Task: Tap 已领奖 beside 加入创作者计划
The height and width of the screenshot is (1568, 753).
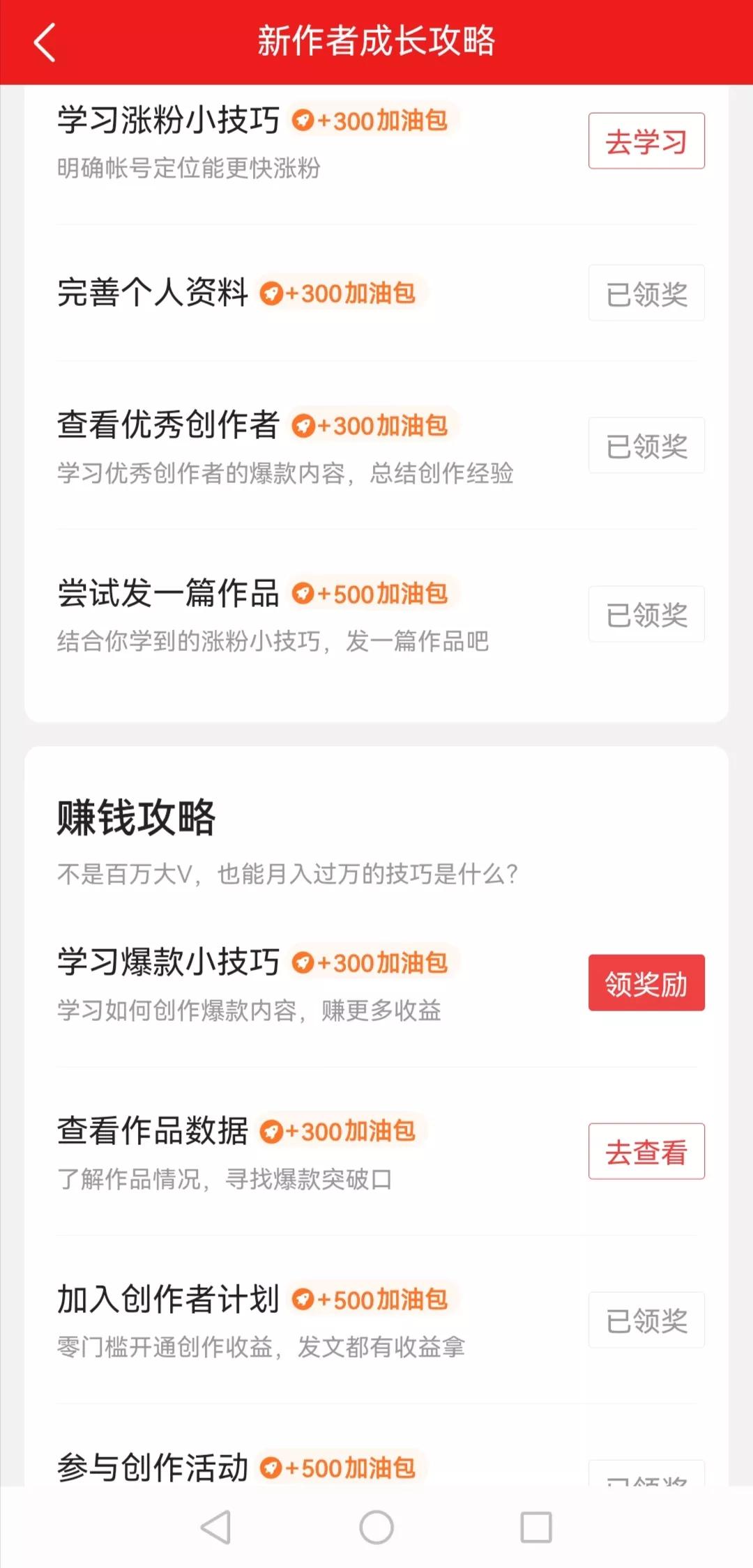Action: tap(646, 1320)
